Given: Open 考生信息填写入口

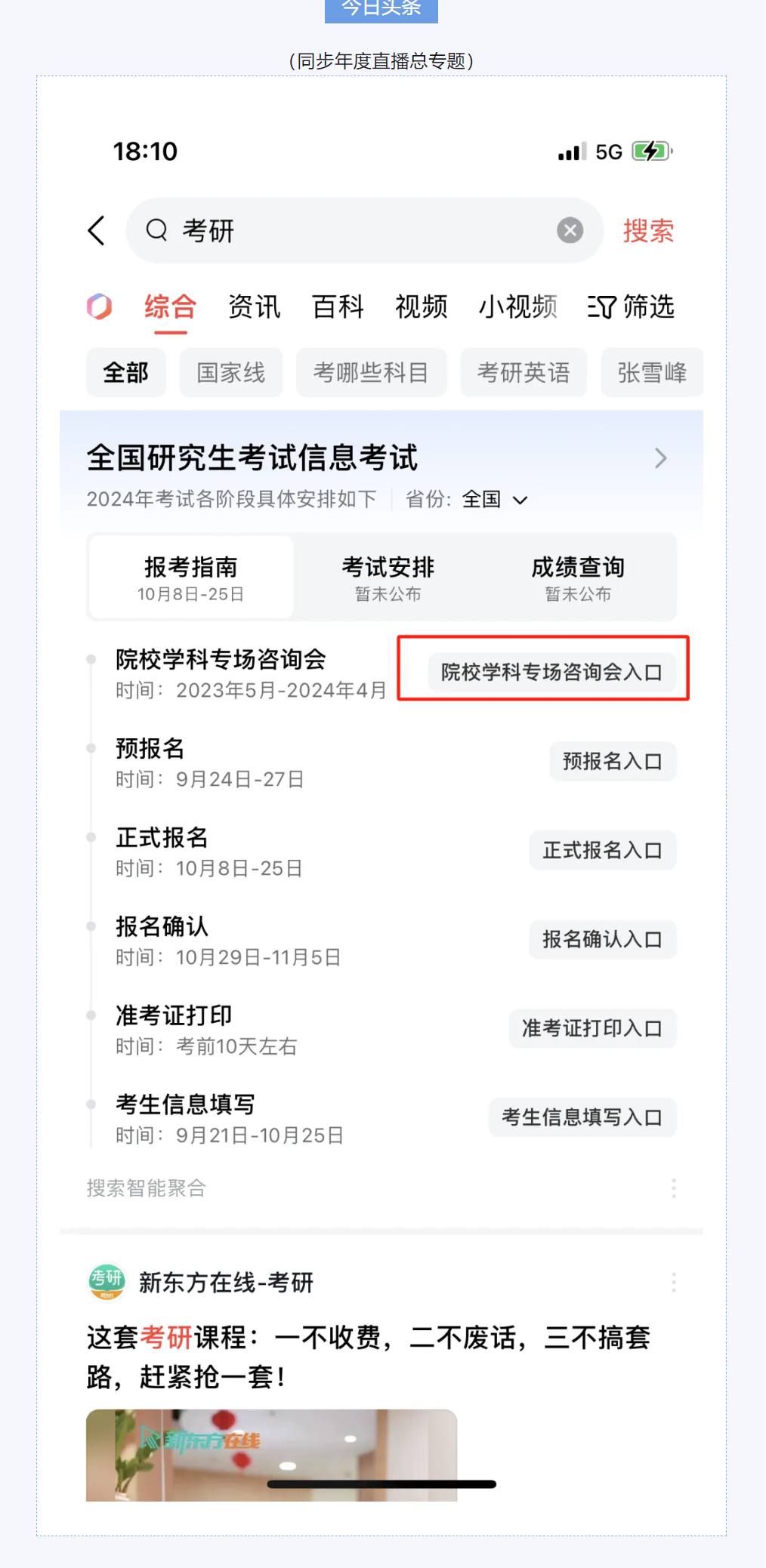Looking at the screenshot, I should (x=582, y=1117).
